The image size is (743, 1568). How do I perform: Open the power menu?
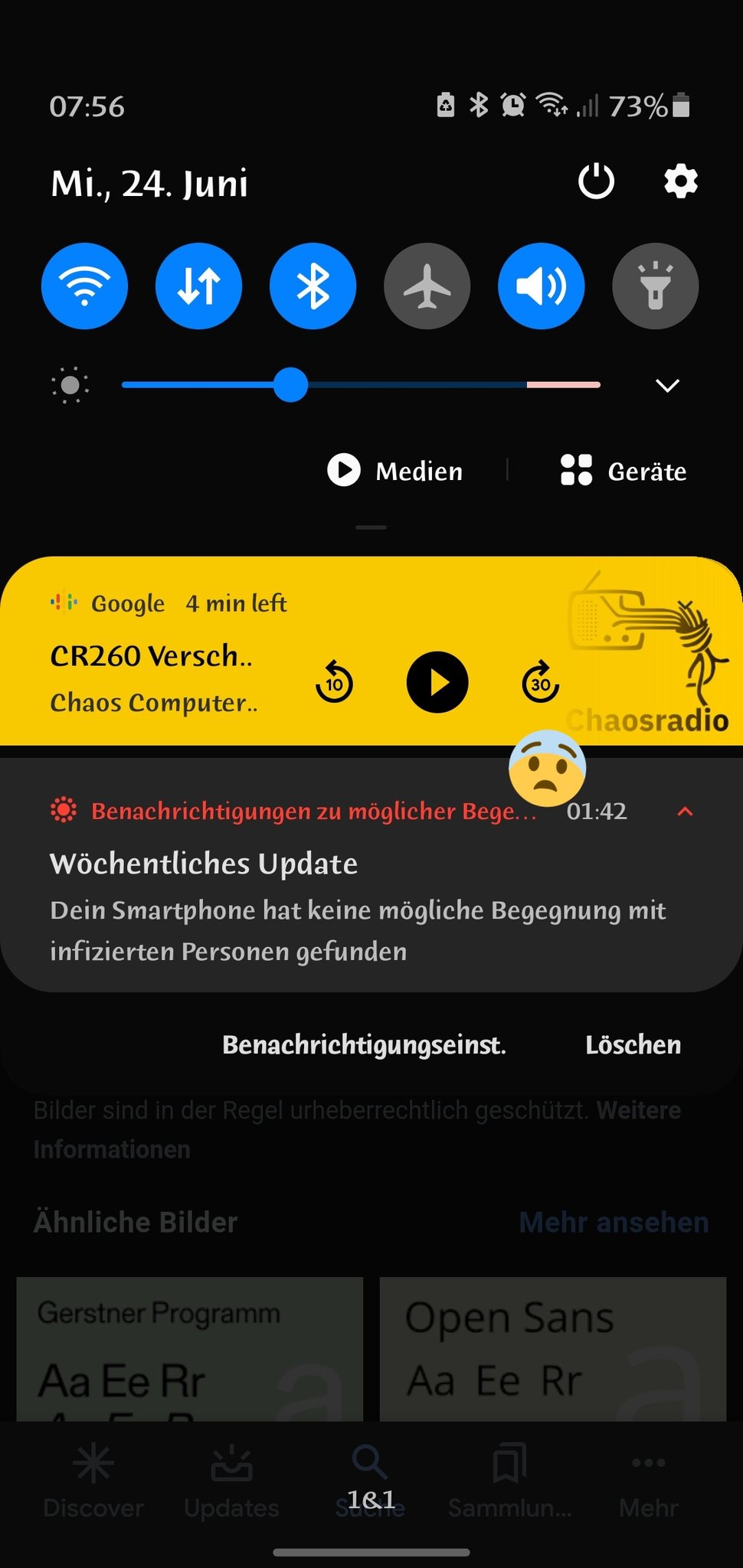(596, 182)
